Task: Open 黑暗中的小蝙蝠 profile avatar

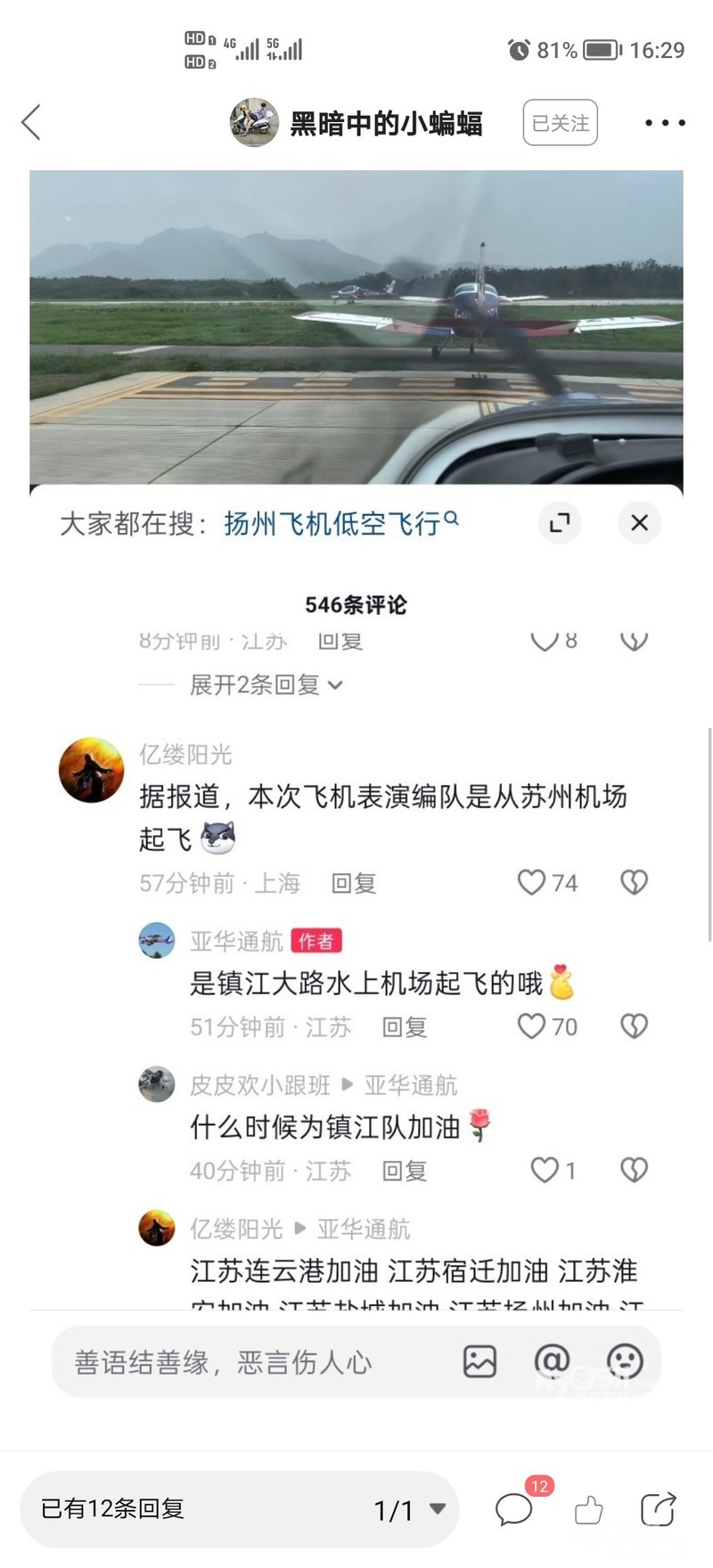Action: (x=254, y=123)
